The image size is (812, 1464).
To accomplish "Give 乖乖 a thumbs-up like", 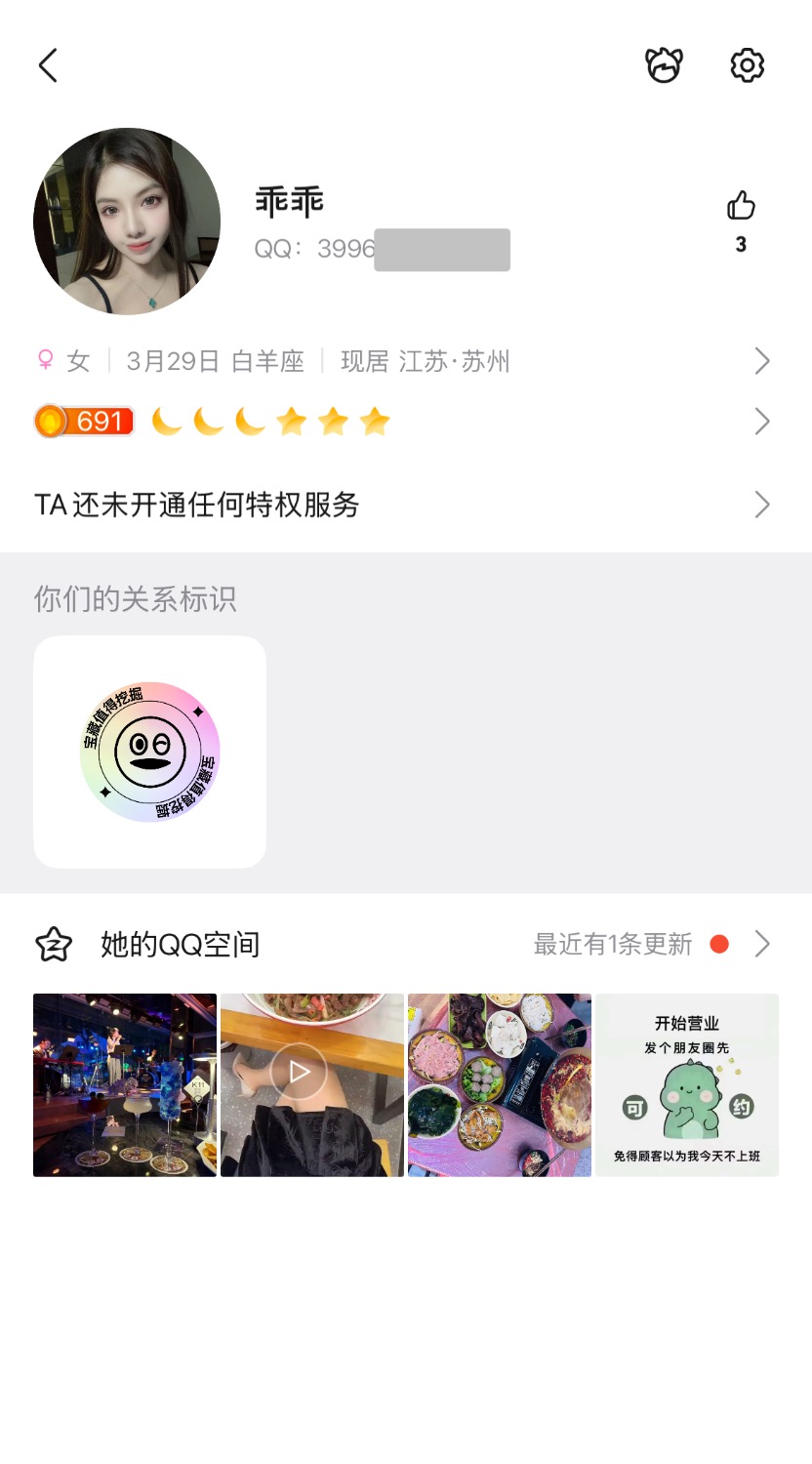I will tap(741, 206).
